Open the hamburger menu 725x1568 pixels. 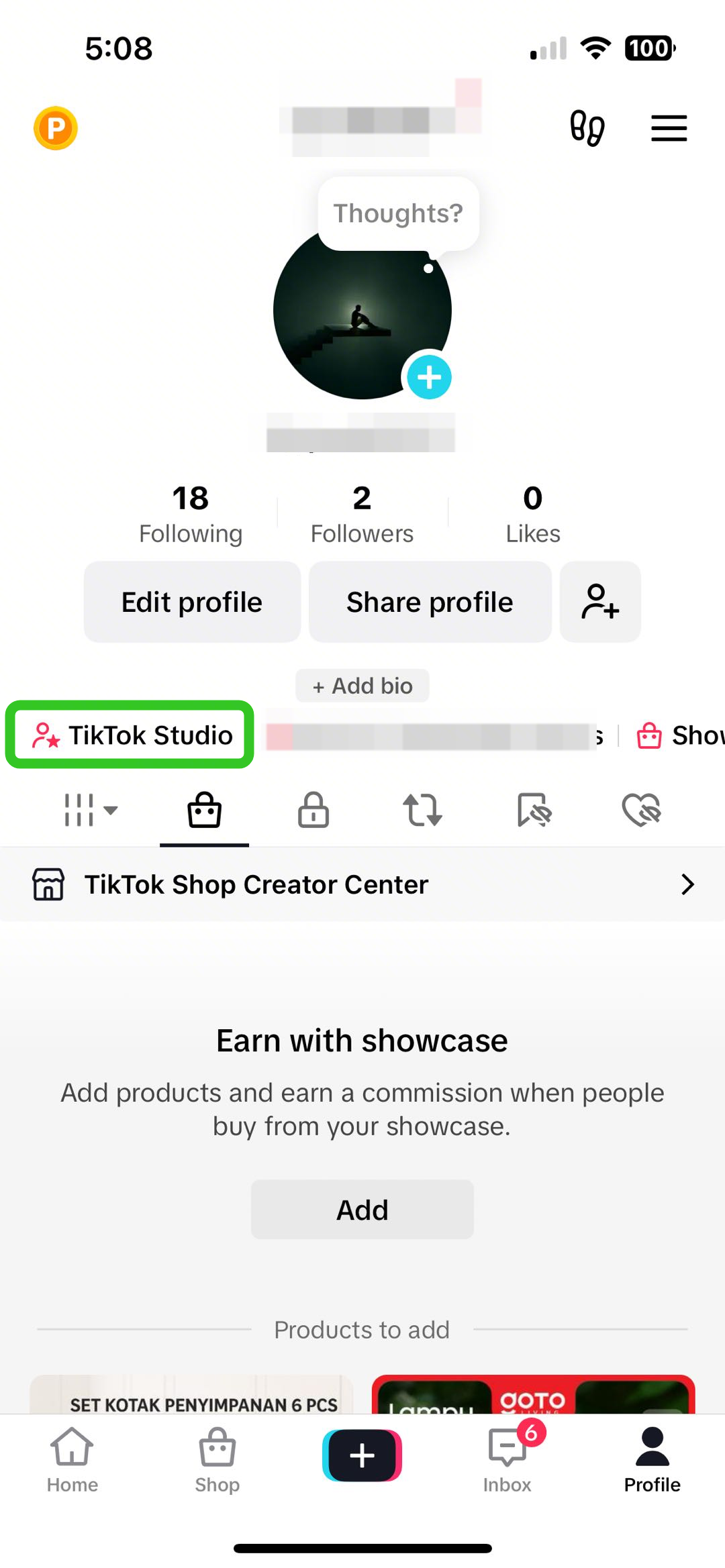(669, 127)
